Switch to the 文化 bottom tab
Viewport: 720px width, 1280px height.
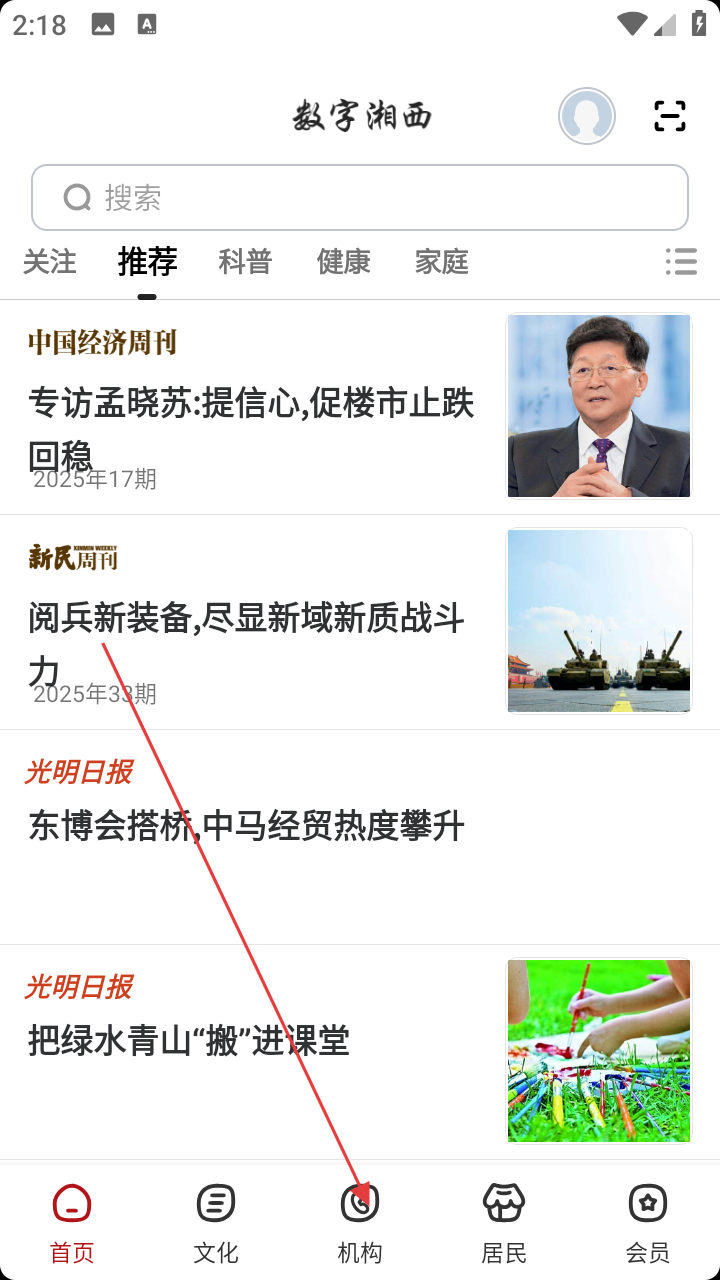[216, 1222]
